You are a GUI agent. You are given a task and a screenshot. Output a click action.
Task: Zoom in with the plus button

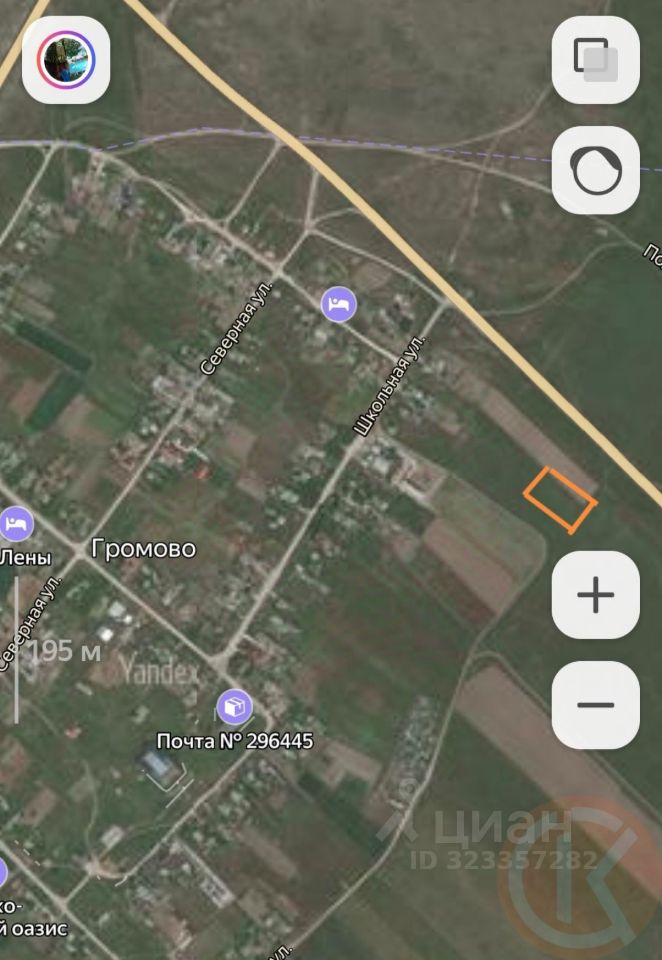595,595
